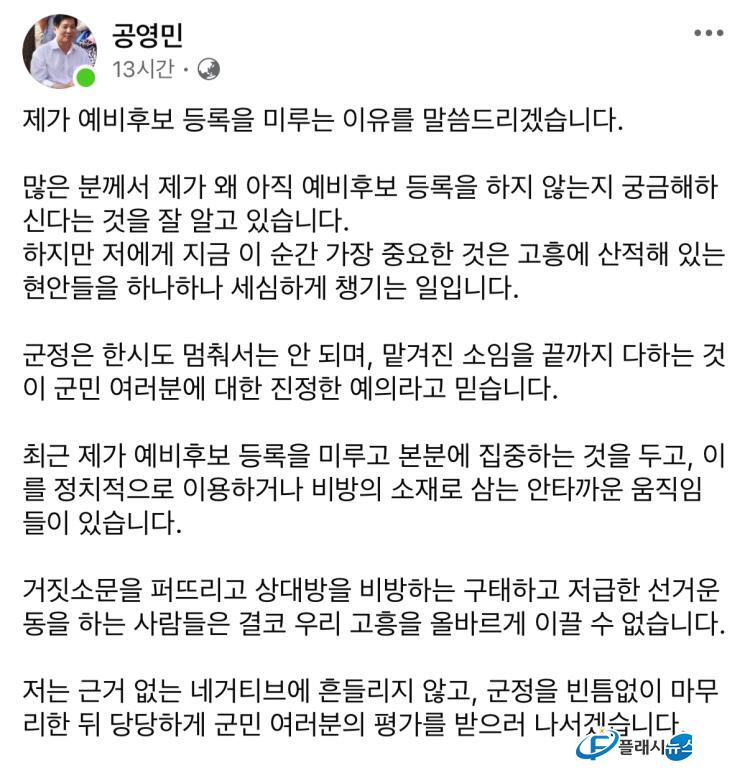
Task: Open 공영민's profile picture
Action: tap(60, 50)
